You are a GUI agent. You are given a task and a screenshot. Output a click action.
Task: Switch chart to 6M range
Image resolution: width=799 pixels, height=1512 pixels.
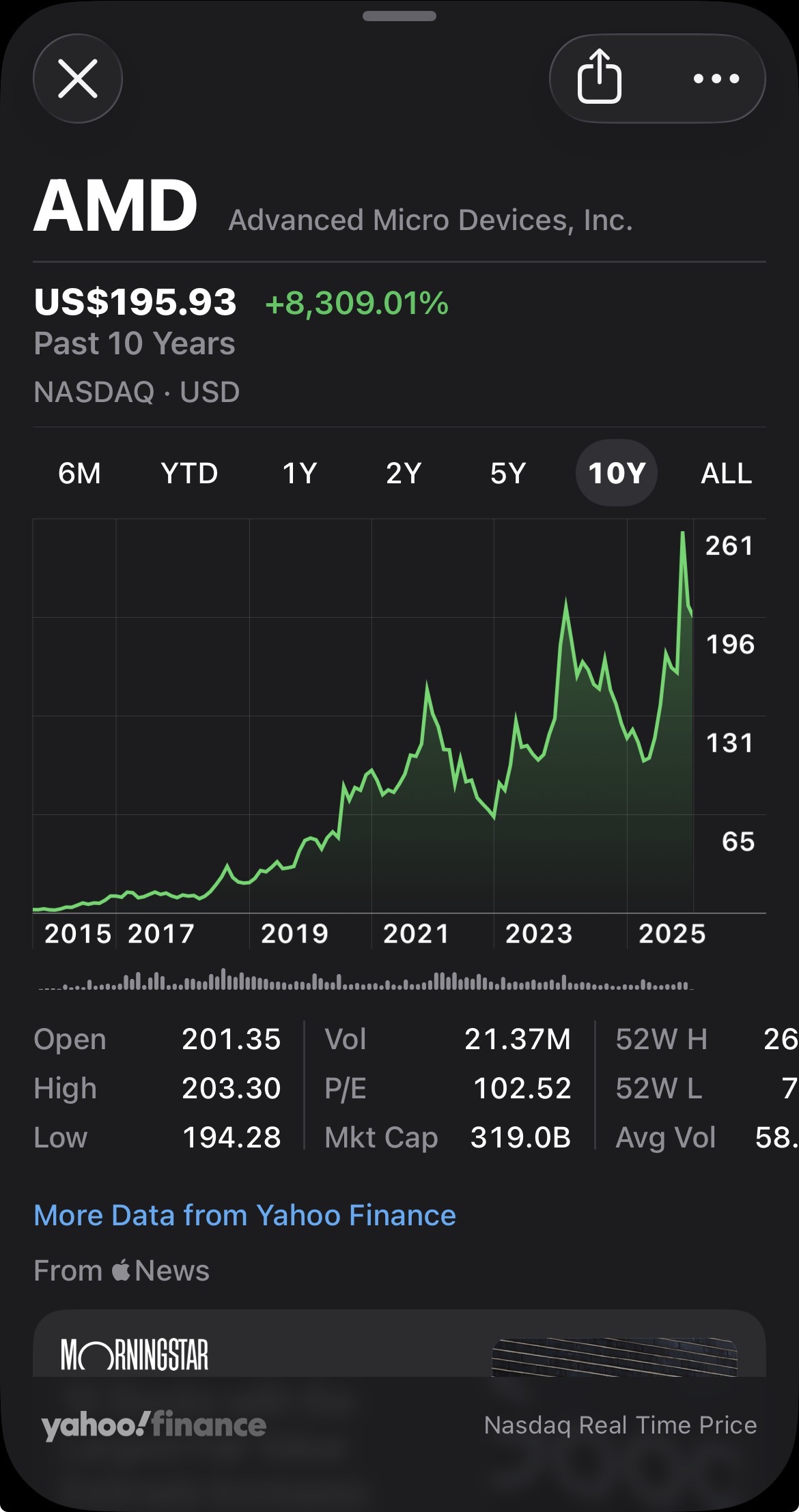(x=79, y=473)
